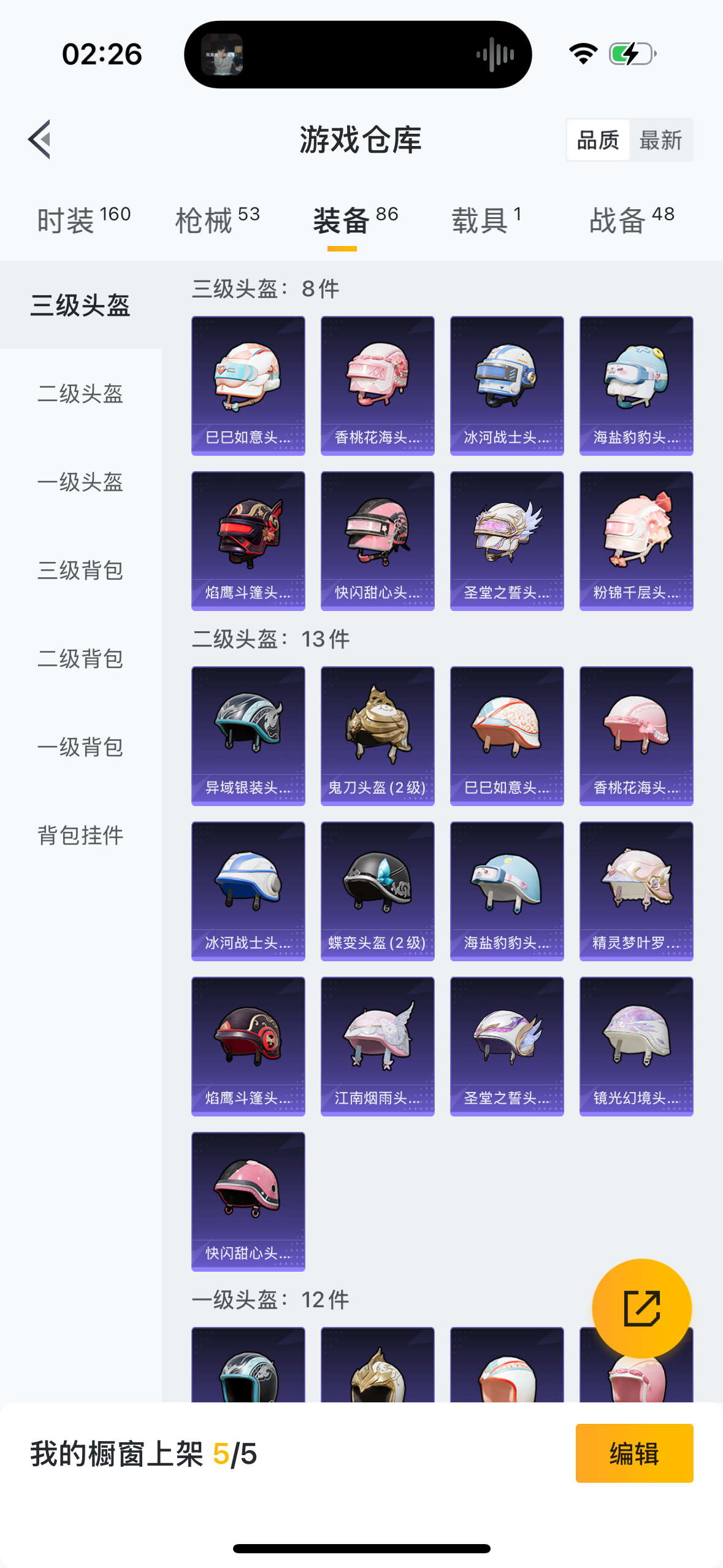This screenshot has height=1568, width=723.
Task: Switch to the 战备 tab
Action: click(632, 220)
